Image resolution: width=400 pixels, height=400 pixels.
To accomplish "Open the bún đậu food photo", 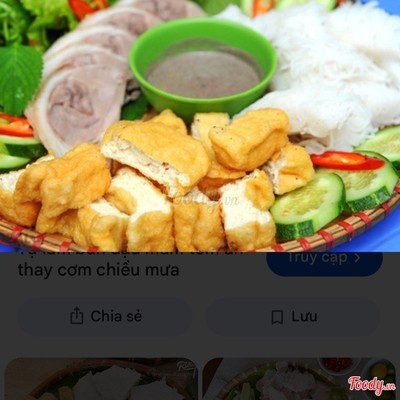I will pyautogui.click(x=200, y=126).
